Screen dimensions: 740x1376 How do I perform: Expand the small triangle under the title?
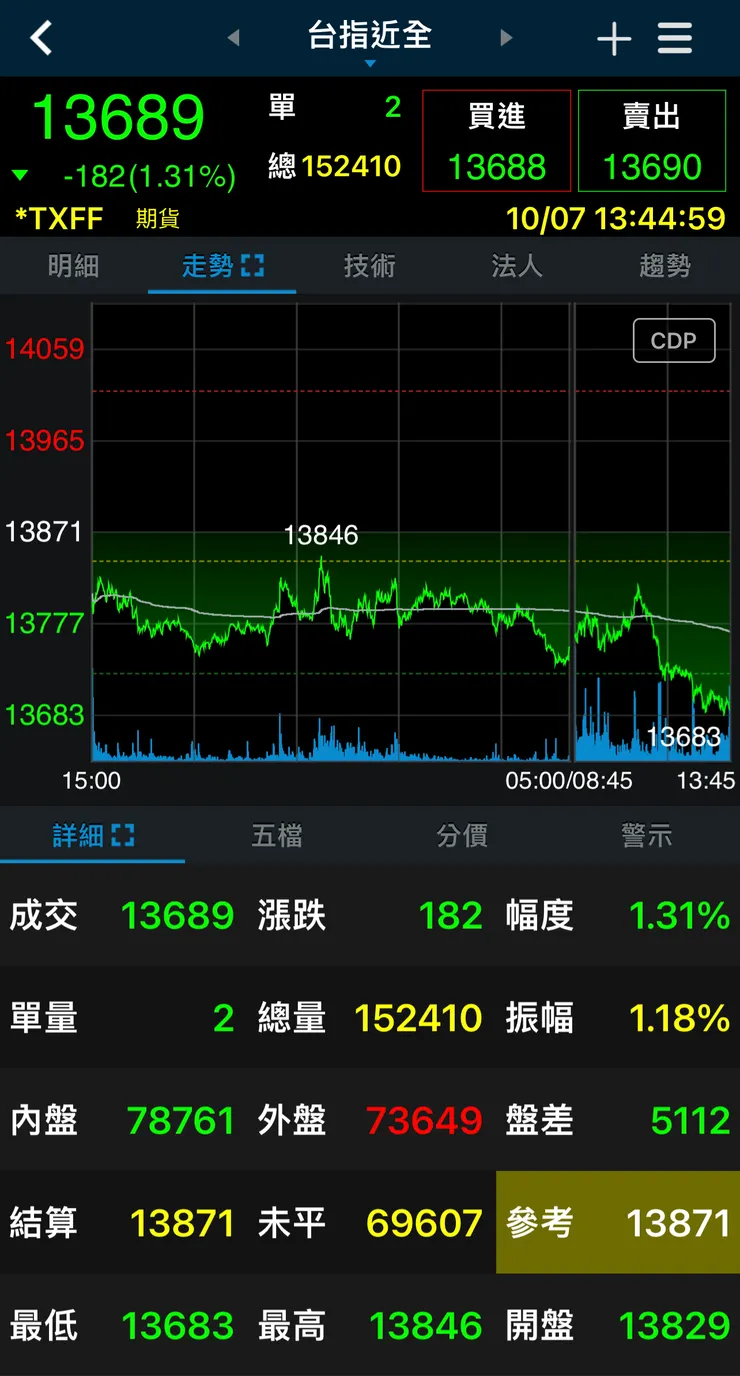[x=370, y=61]
